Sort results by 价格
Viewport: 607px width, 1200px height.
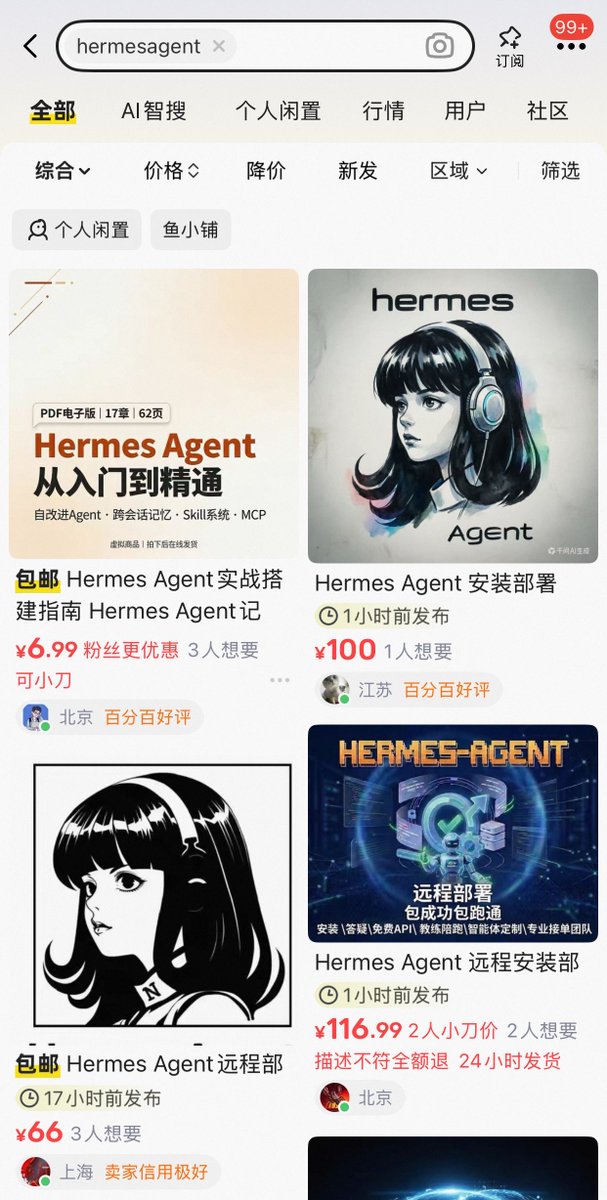tap(171, 171)
